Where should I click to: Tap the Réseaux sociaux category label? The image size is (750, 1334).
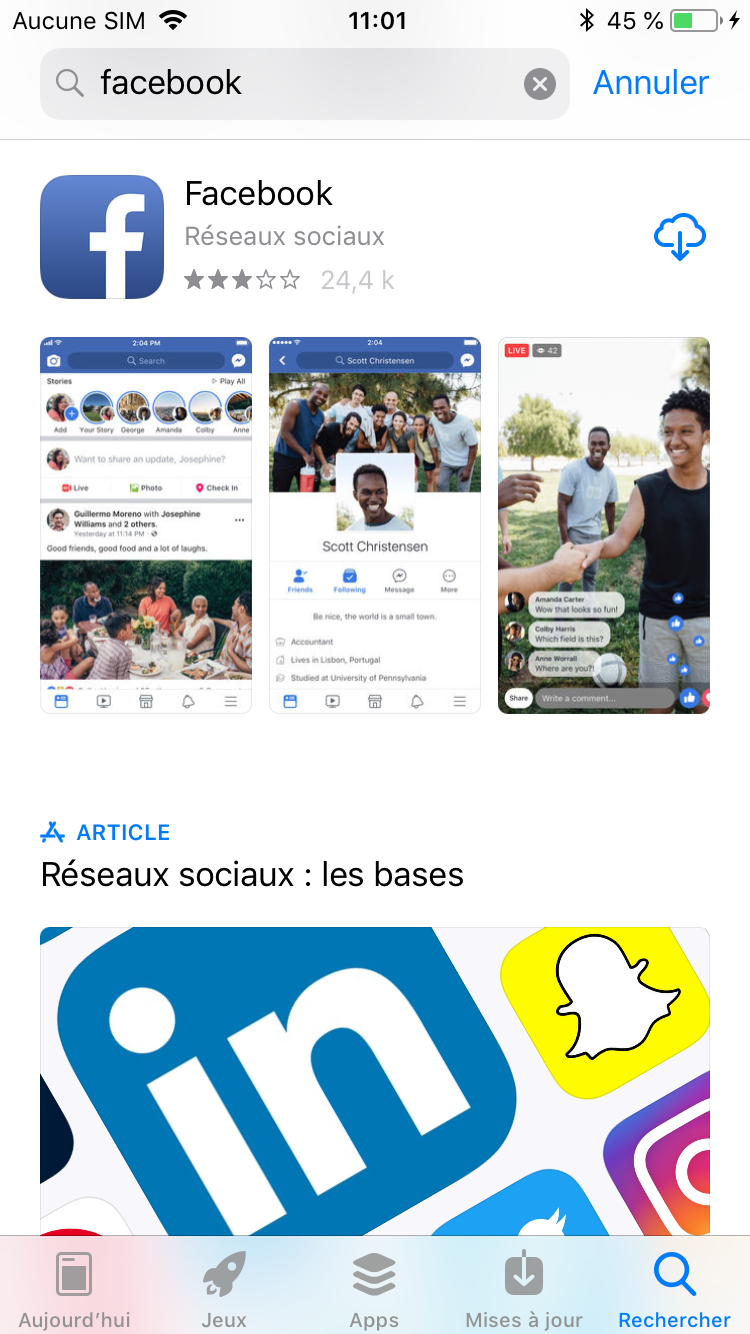click(284, 236)
